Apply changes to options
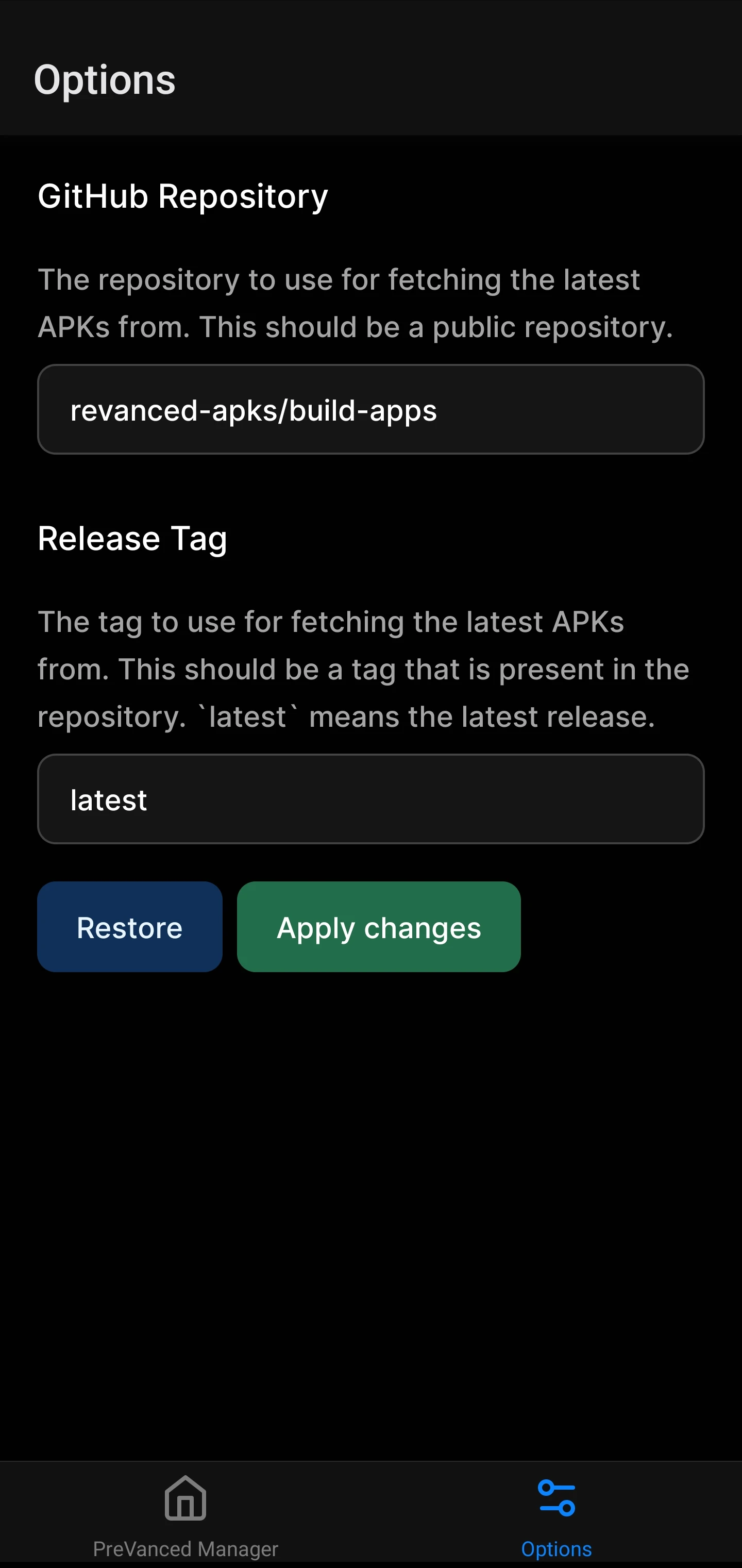The width and height of the screenshot is (742, 1568). pyautogui.click(x=379, y=926)
